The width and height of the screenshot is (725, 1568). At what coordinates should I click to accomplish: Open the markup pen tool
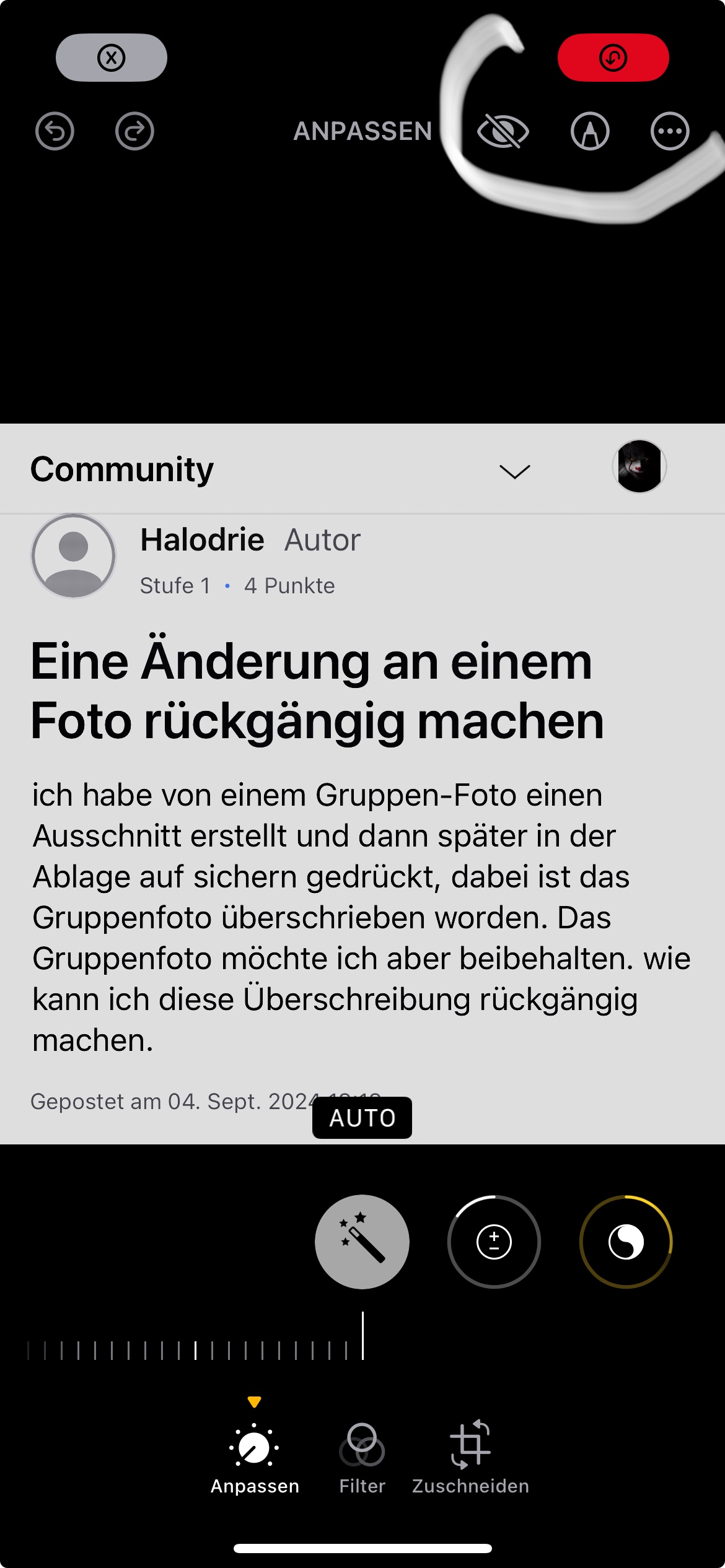pos(590,131)
